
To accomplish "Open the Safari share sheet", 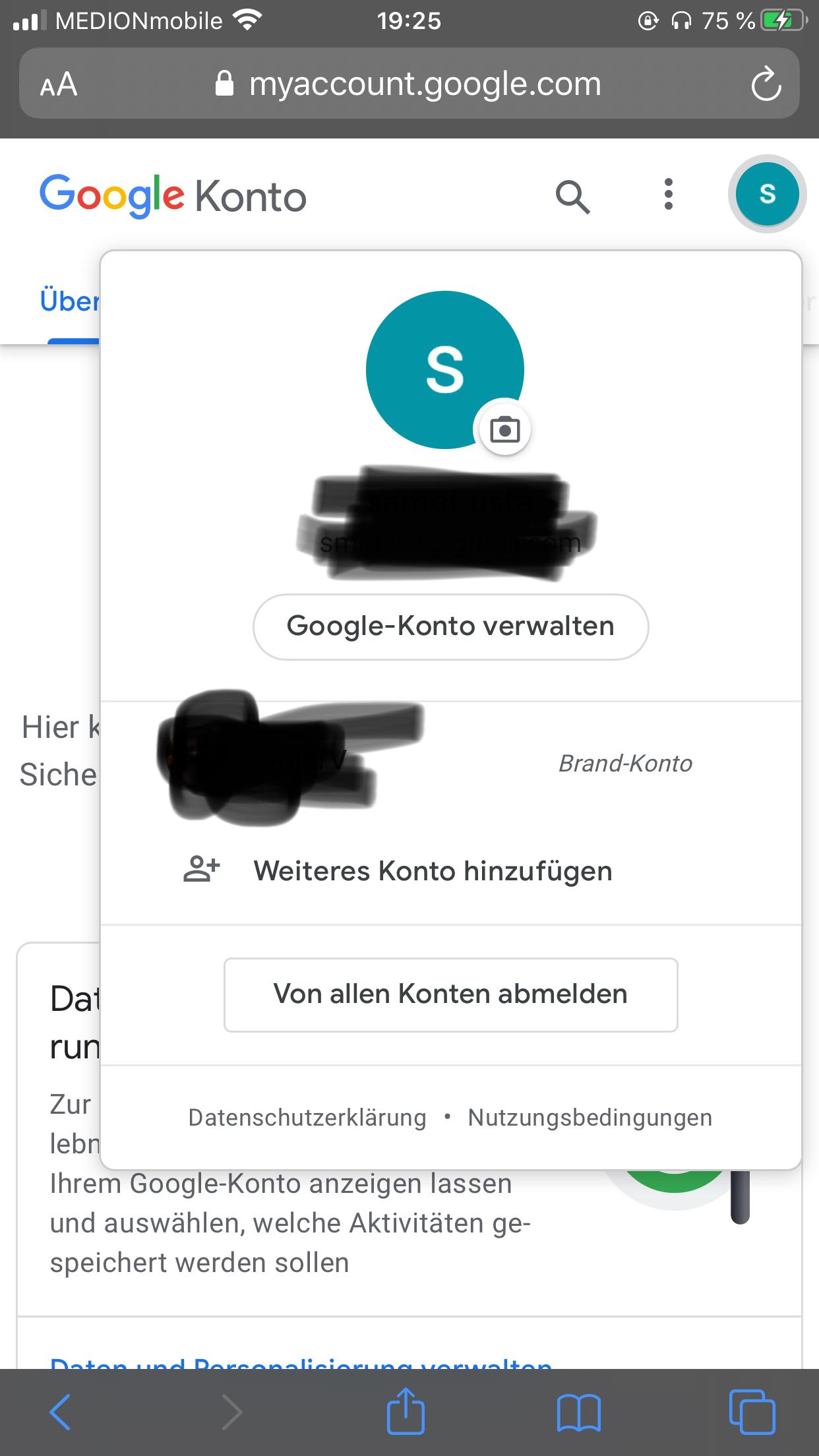I will [405, 1410].
